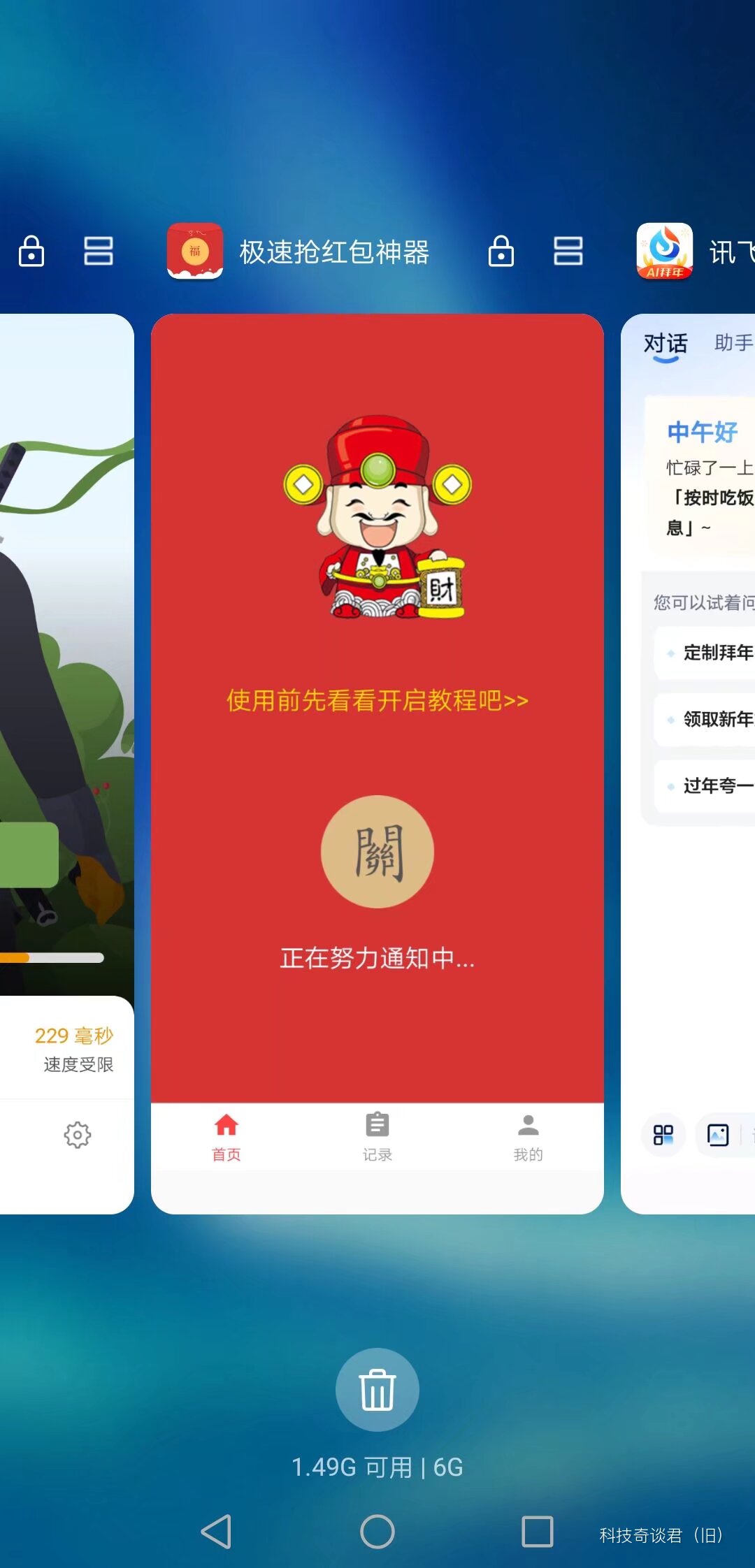
Task: Go to the home screen
Action: (377, 1532)
